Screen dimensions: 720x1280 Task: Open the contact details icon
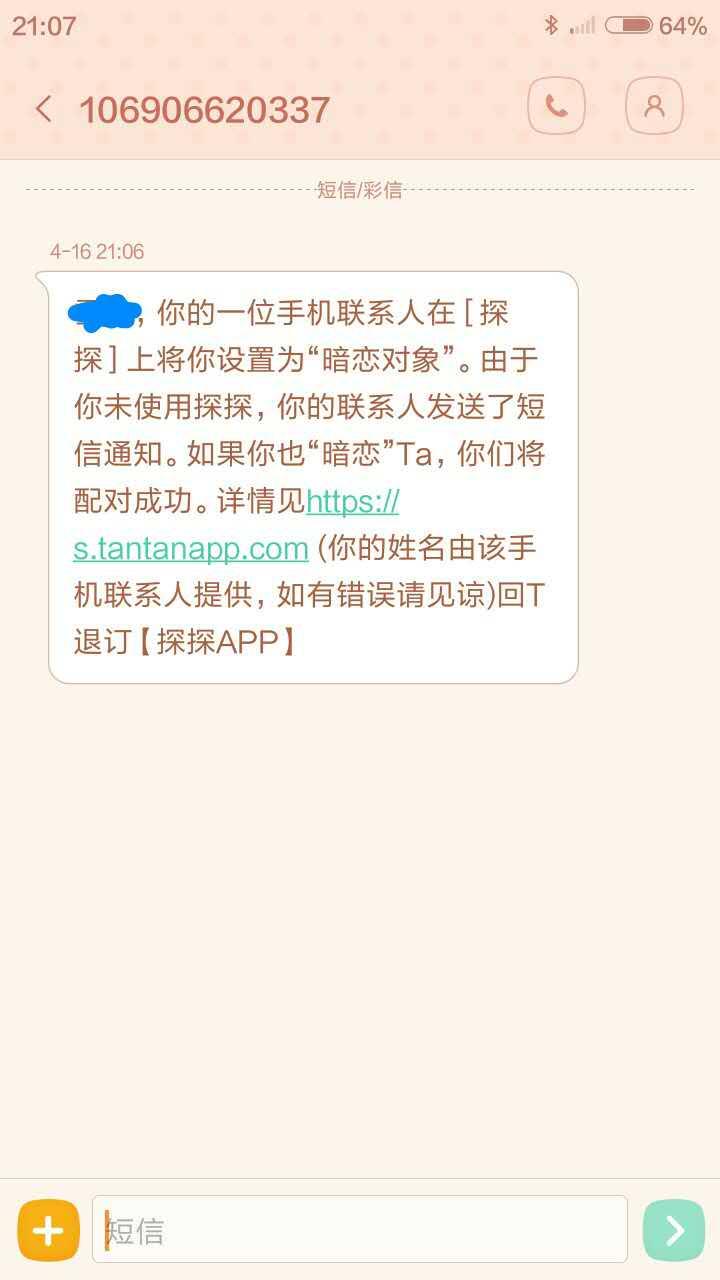pos(654,106)
